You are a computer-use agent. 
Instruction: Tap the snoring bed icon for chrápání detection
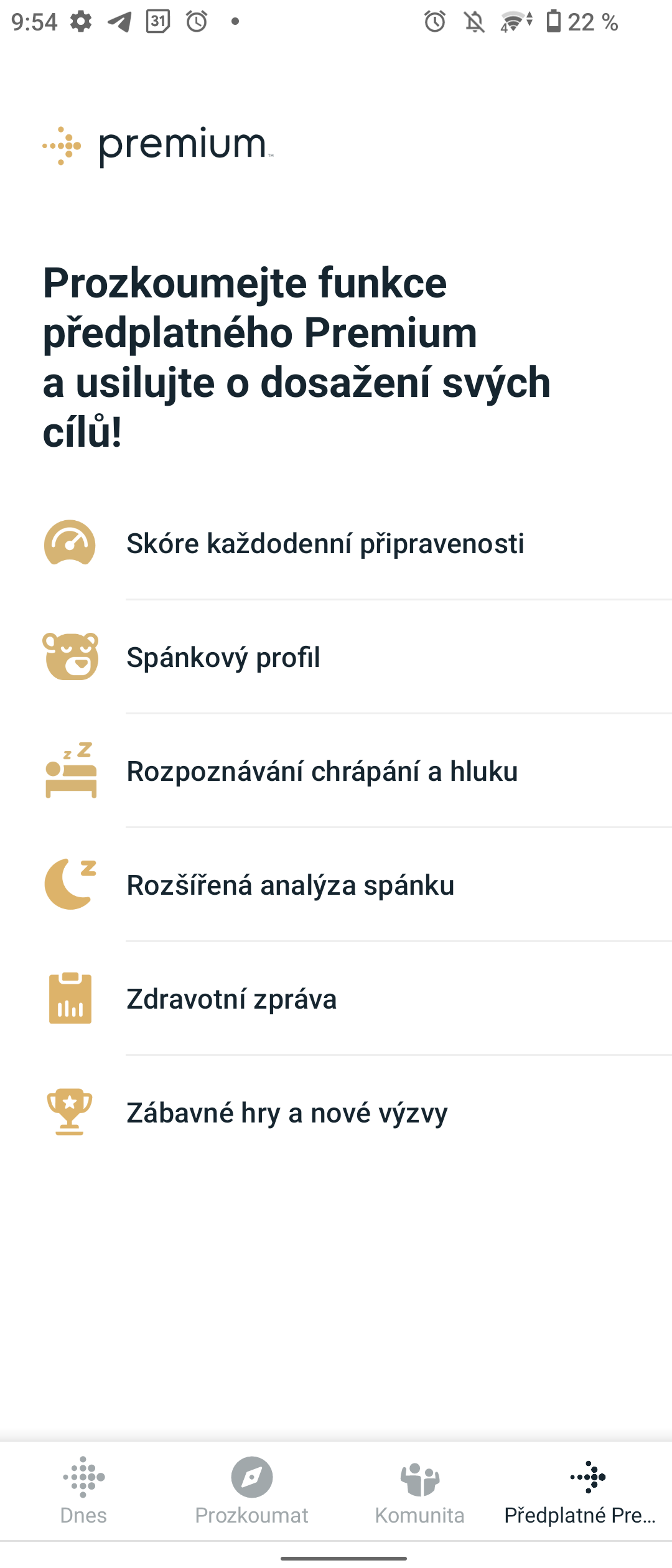[70, 772]
